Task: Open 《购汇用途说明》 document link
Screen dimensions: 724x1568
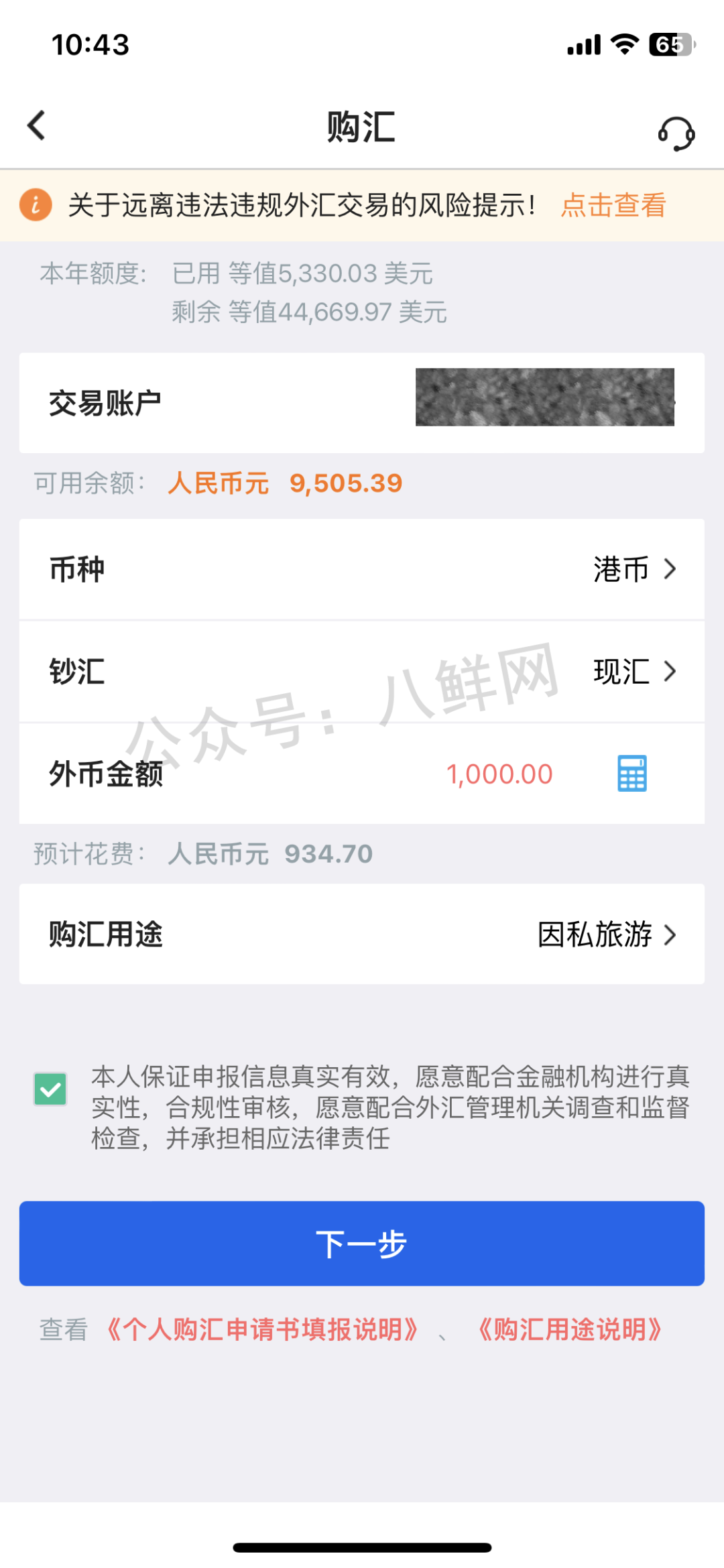Action: (x=570, y=1331)
